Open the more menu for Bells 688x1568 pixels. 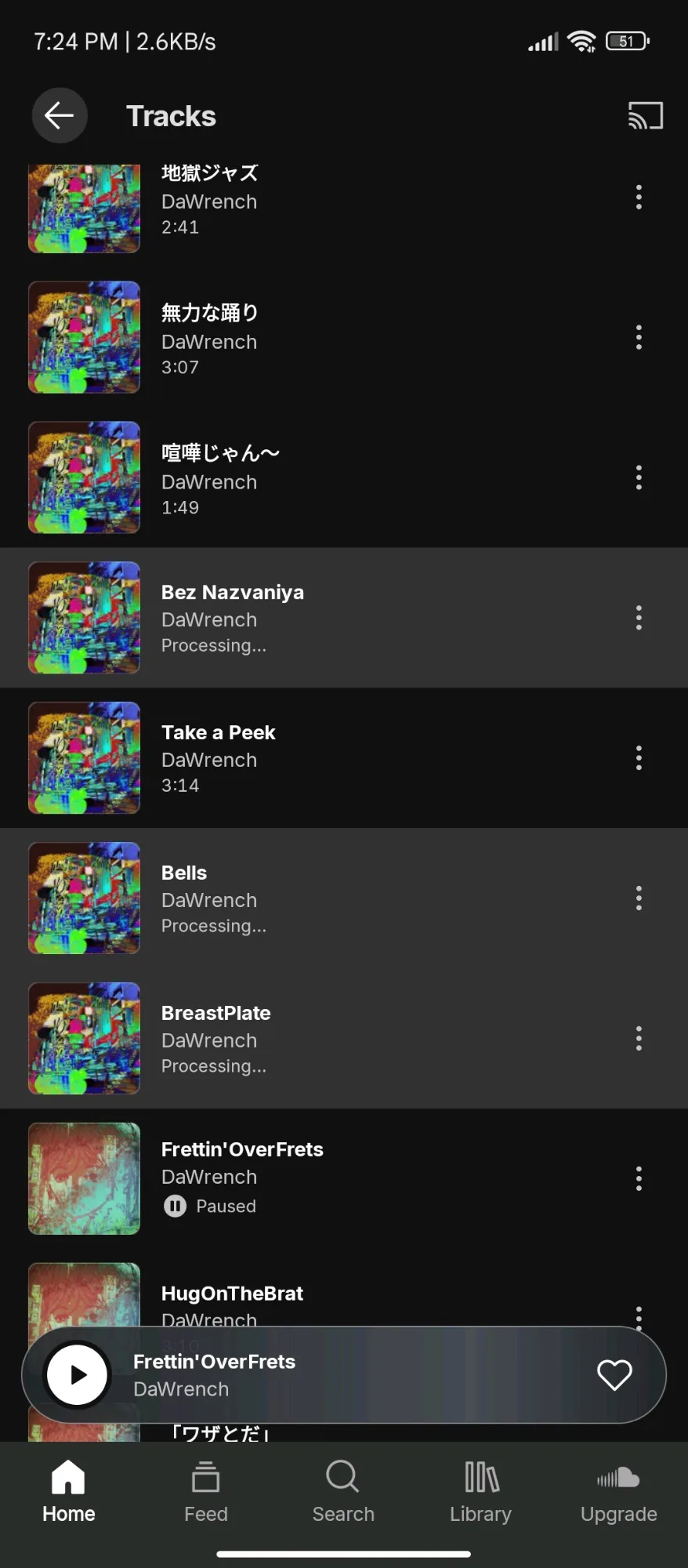click(x=639, y=898)
